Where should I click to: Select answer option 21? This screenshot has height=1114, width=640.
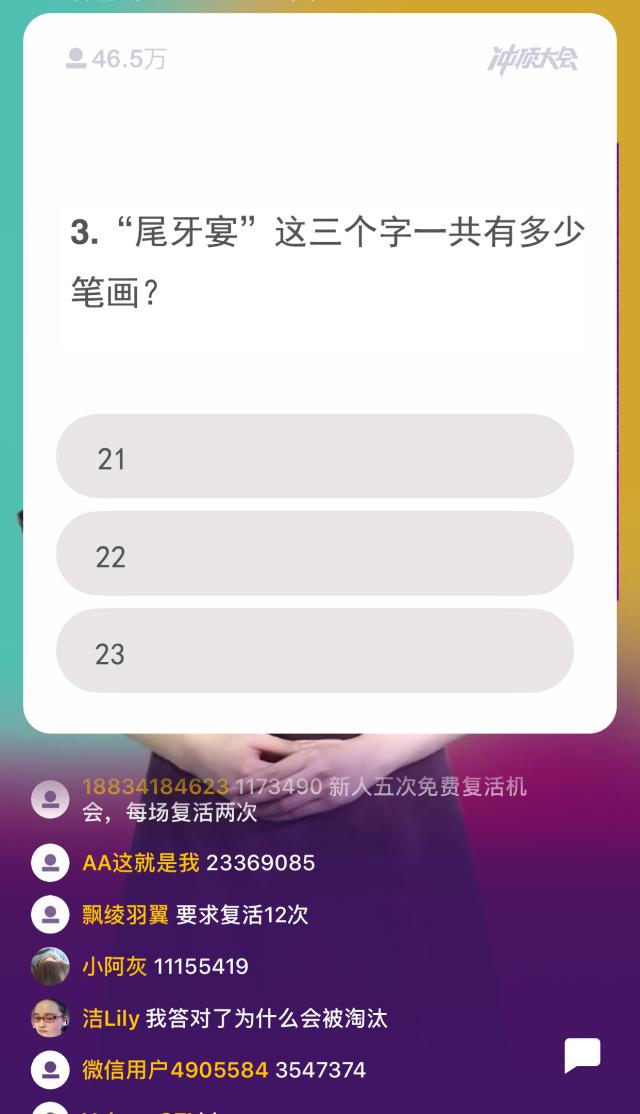point(315,456)
